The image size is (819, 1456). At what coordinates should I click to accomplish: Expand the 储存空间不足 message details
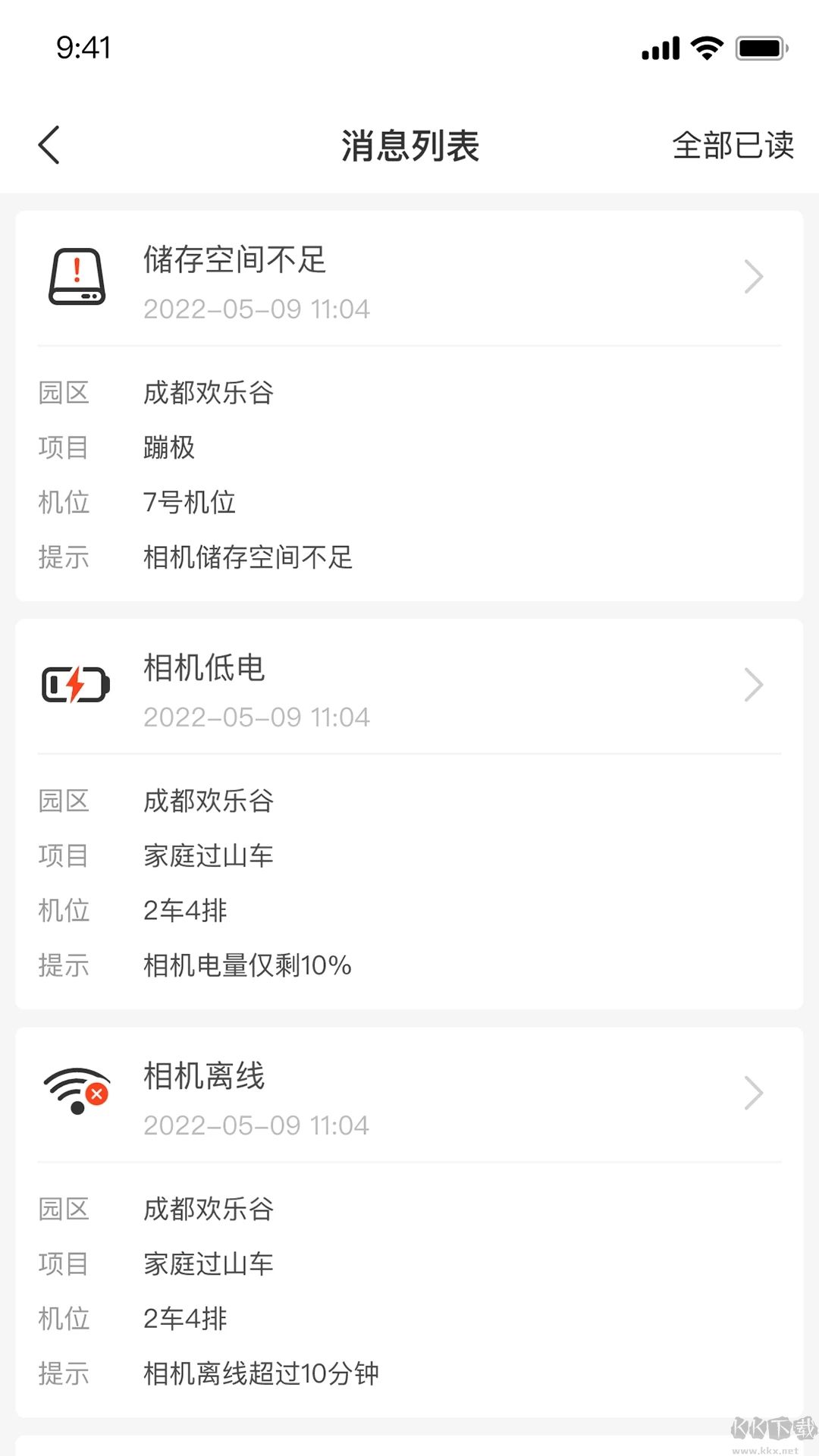(754, 277)
